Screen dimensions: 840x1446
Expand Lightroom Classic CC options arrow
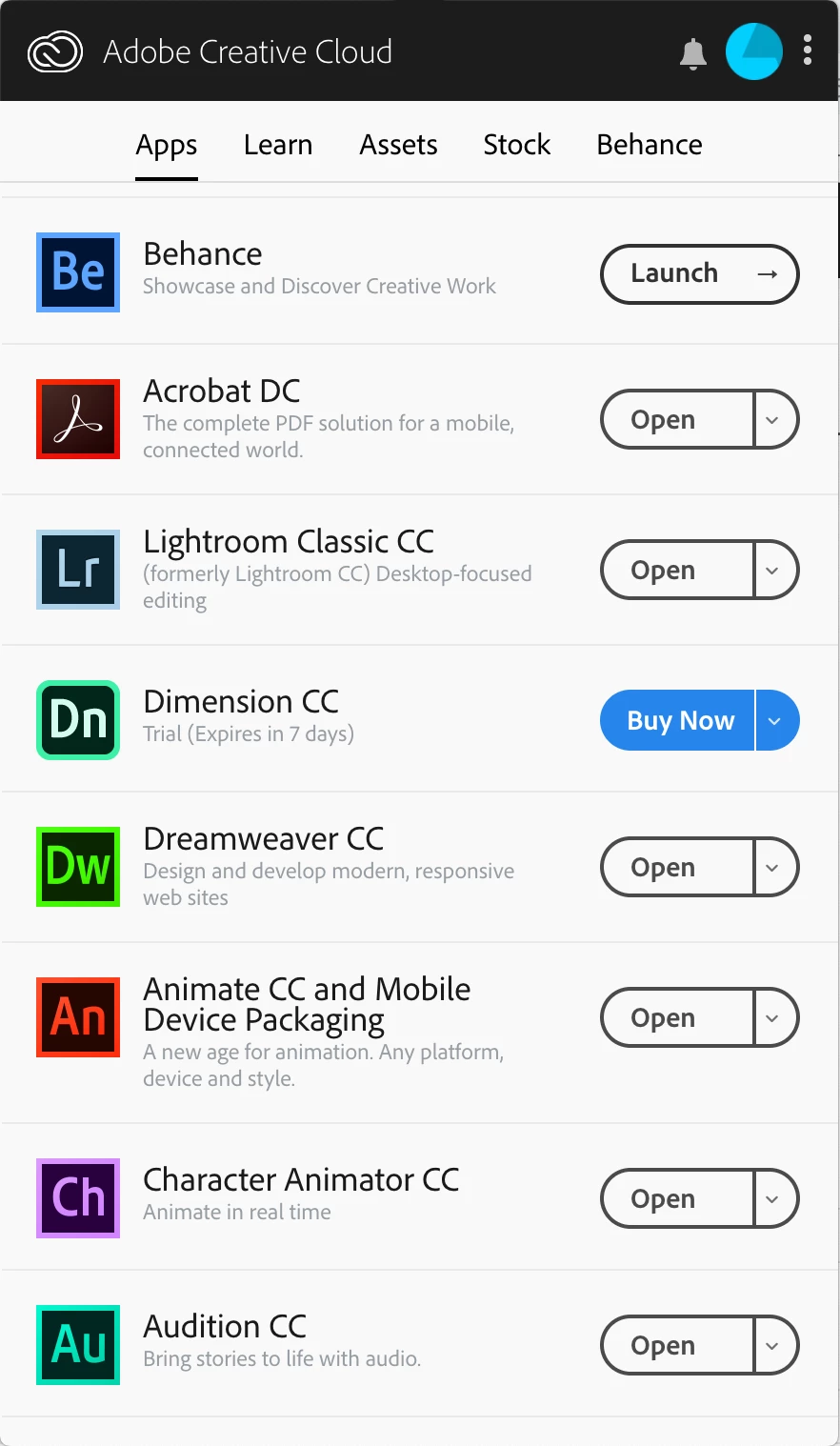(x=773, y=571)
